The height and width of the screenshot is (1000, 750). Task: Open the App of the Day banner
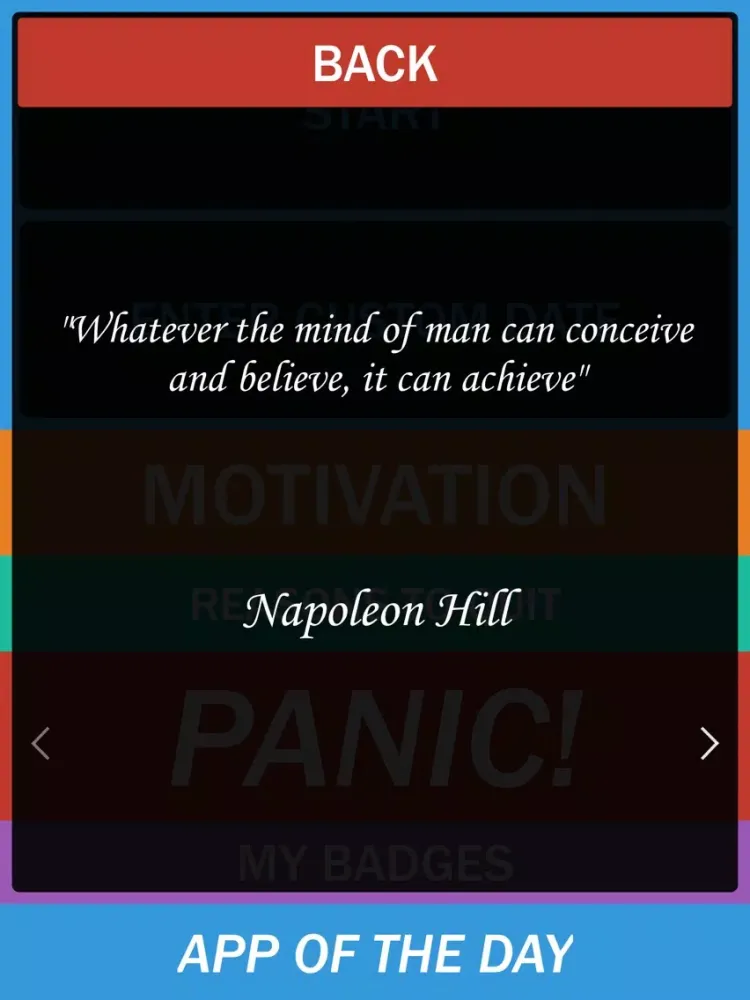coord(375,952)
